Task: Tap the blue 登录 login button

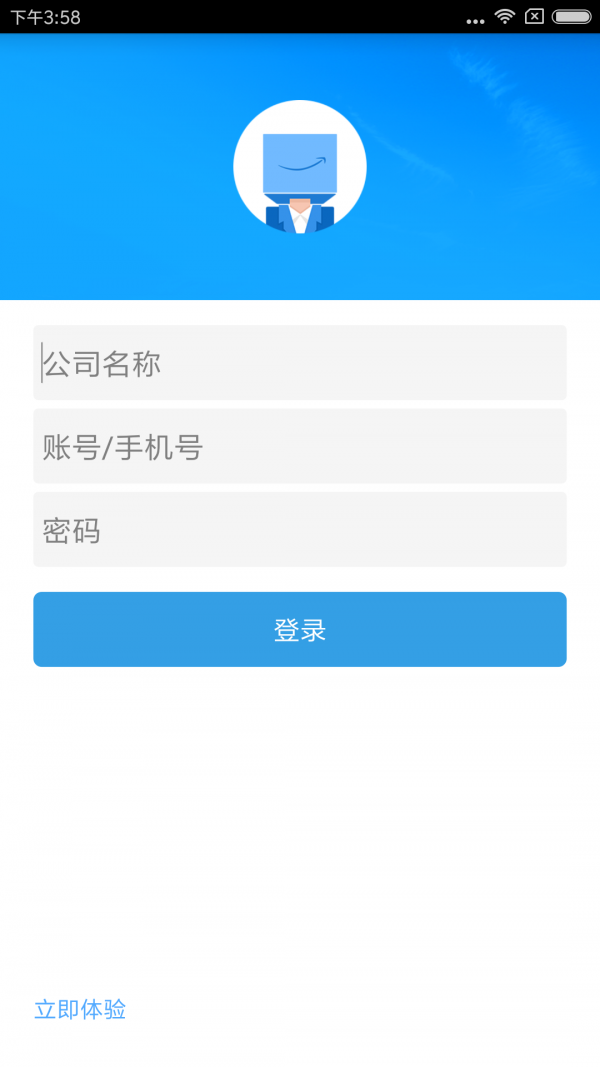Action: point(300,630)
